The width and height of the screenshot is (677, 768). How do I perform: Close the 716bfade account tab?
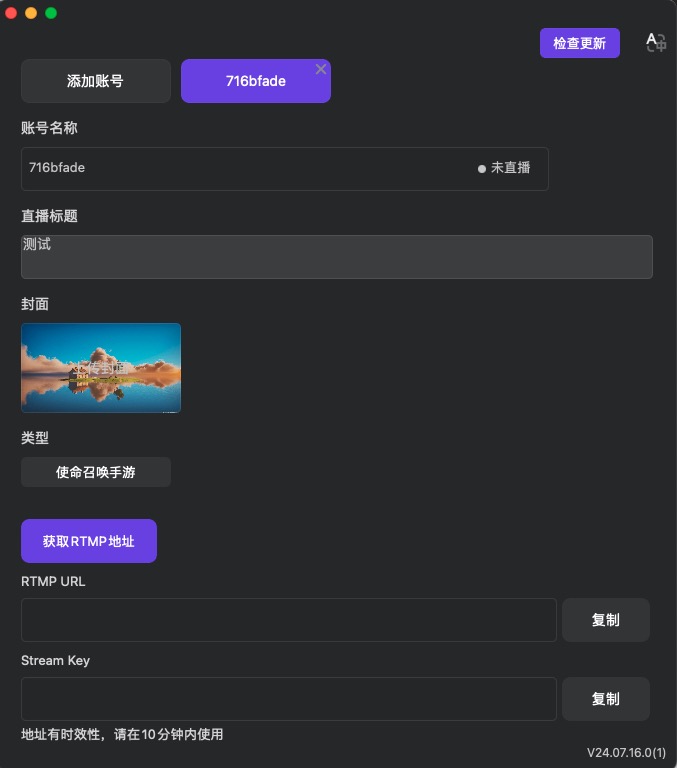320,69
